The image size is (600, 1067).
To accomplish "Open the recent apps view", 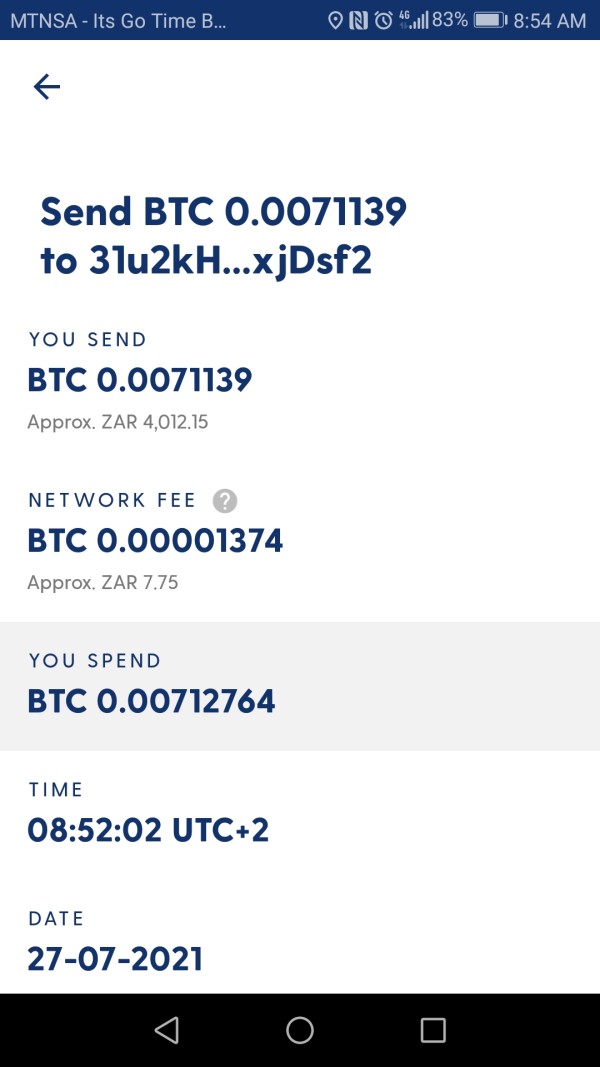I will click(x=433, y=1030).
